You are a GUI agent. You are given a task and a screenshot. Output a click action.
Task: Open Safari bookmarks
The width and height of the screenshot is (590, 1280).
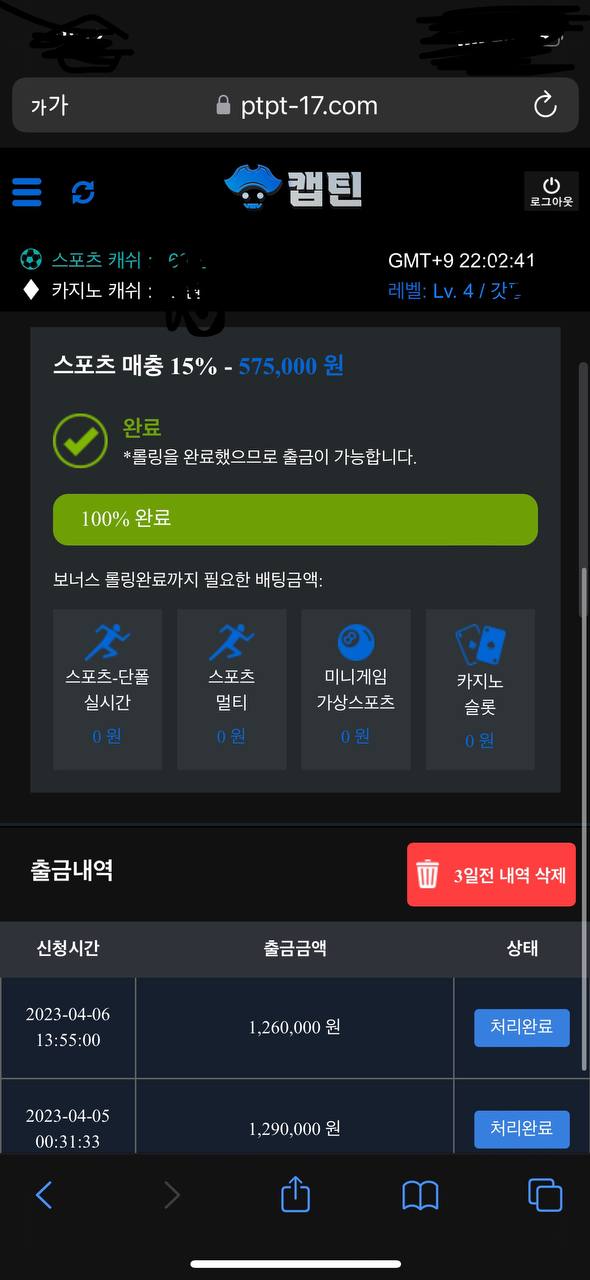click(420, 1195)
